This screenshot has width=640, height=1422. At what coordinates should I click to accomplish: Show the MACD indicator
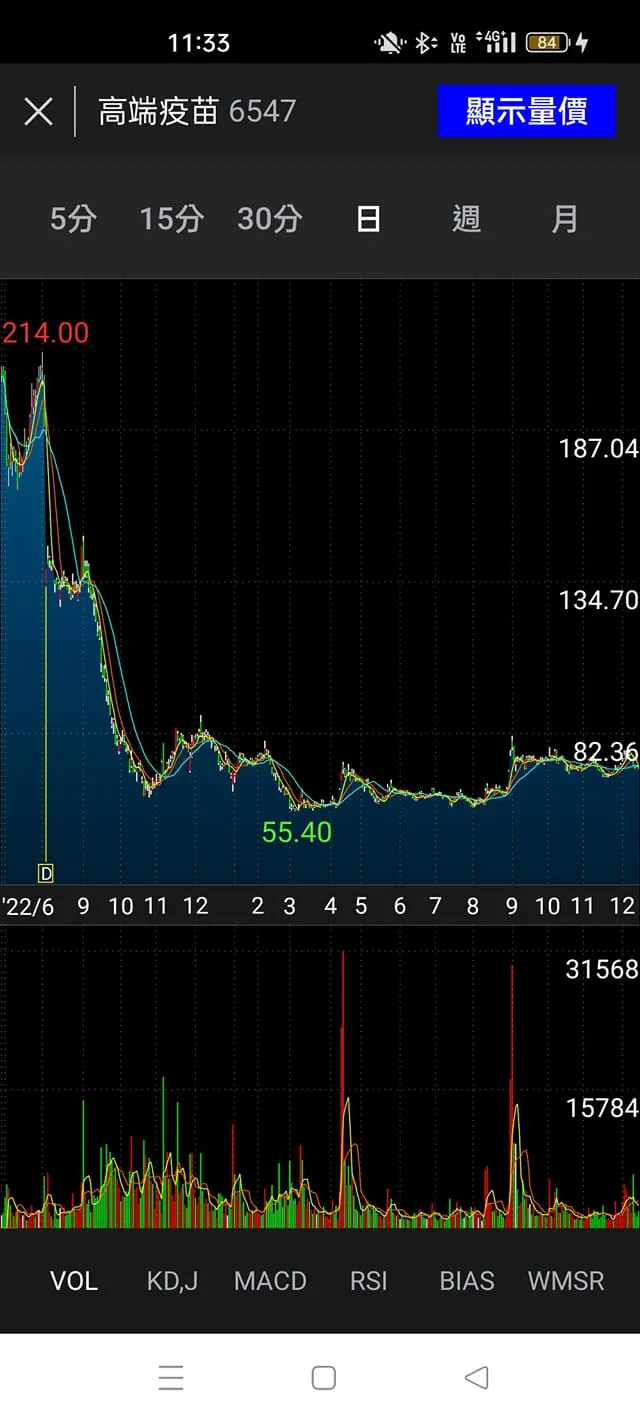270,1281
